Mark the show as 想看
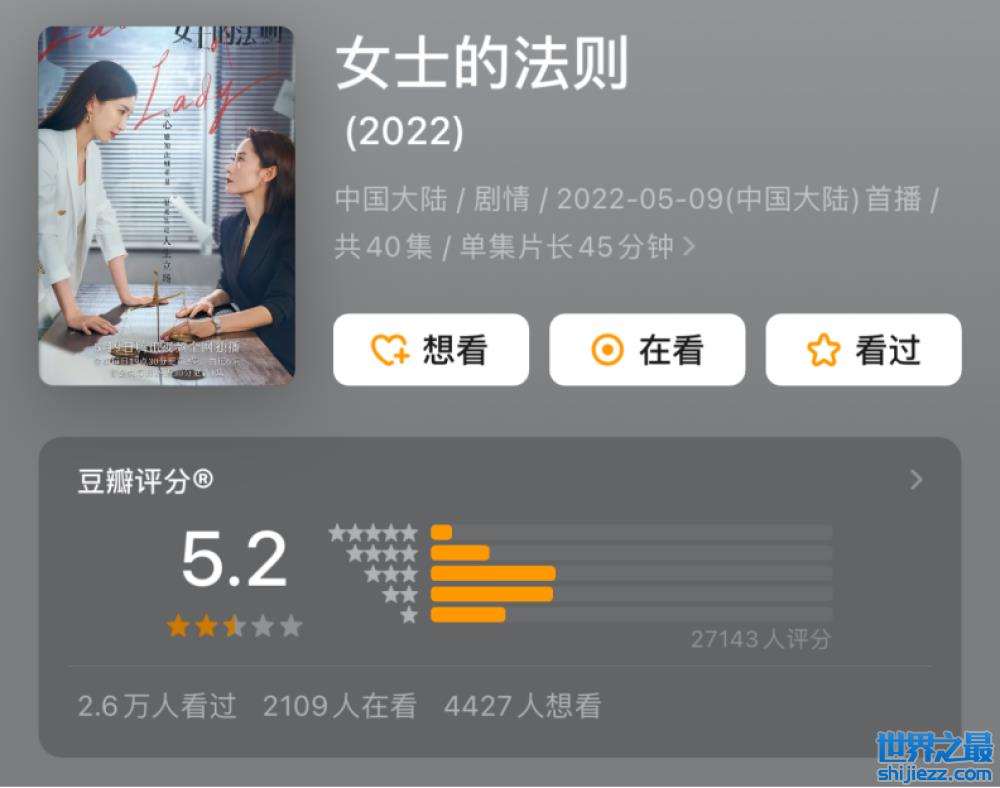Screen dimensions: 1000x788 [430, 350]
